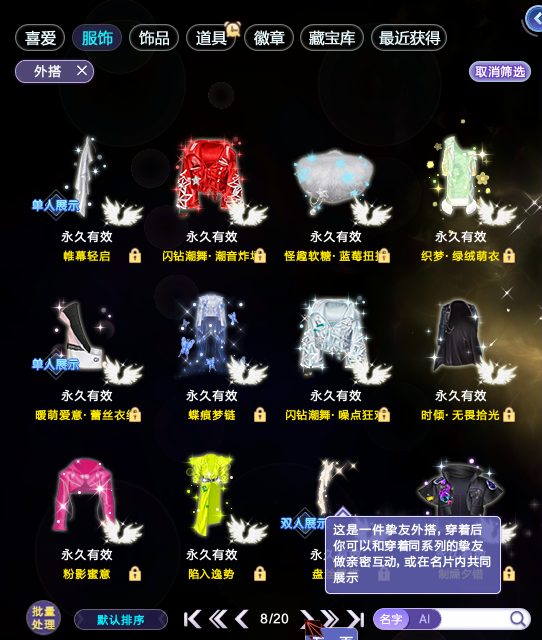Remove the 外搭 filter chip

coord(82,71)
